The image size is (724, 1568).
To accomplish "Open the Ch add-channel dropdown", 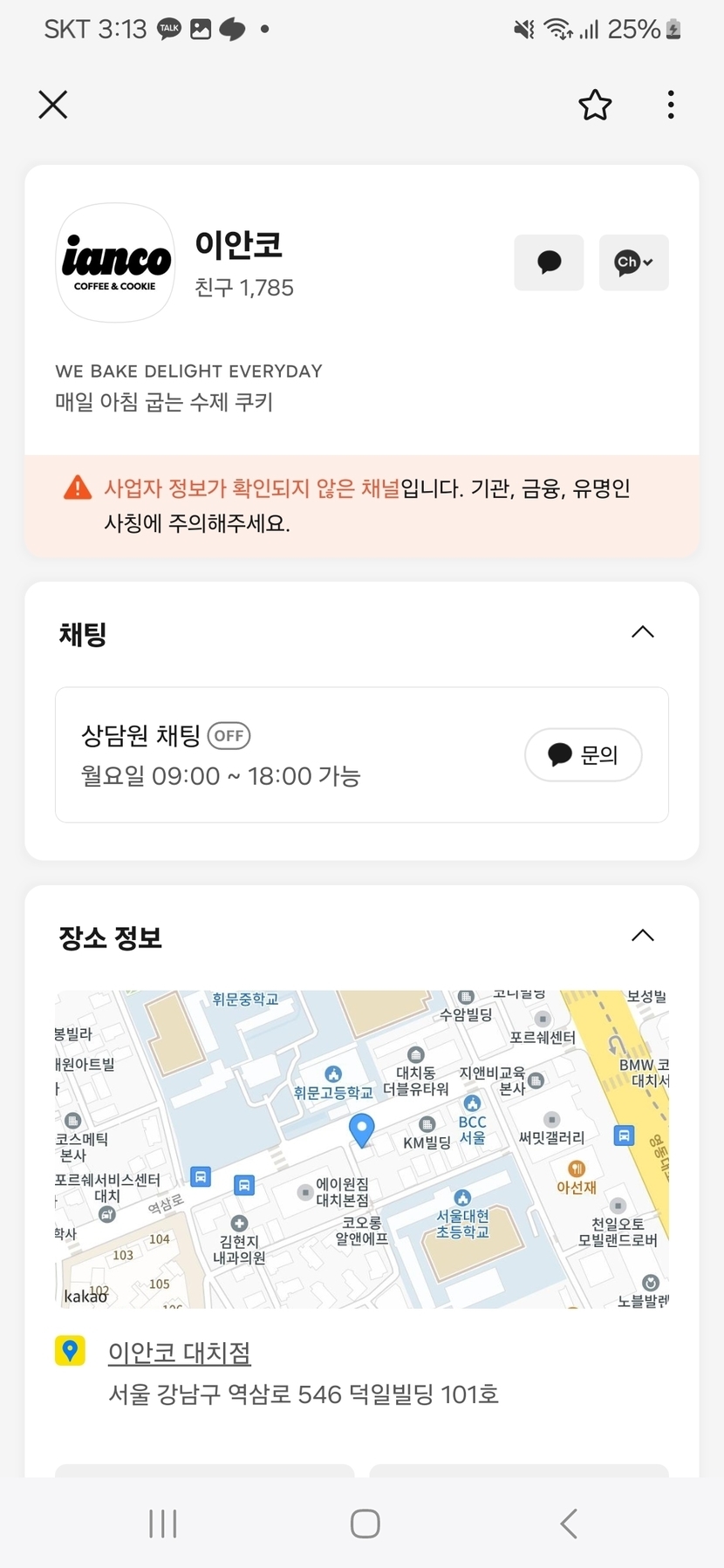I will click(633, 262).
